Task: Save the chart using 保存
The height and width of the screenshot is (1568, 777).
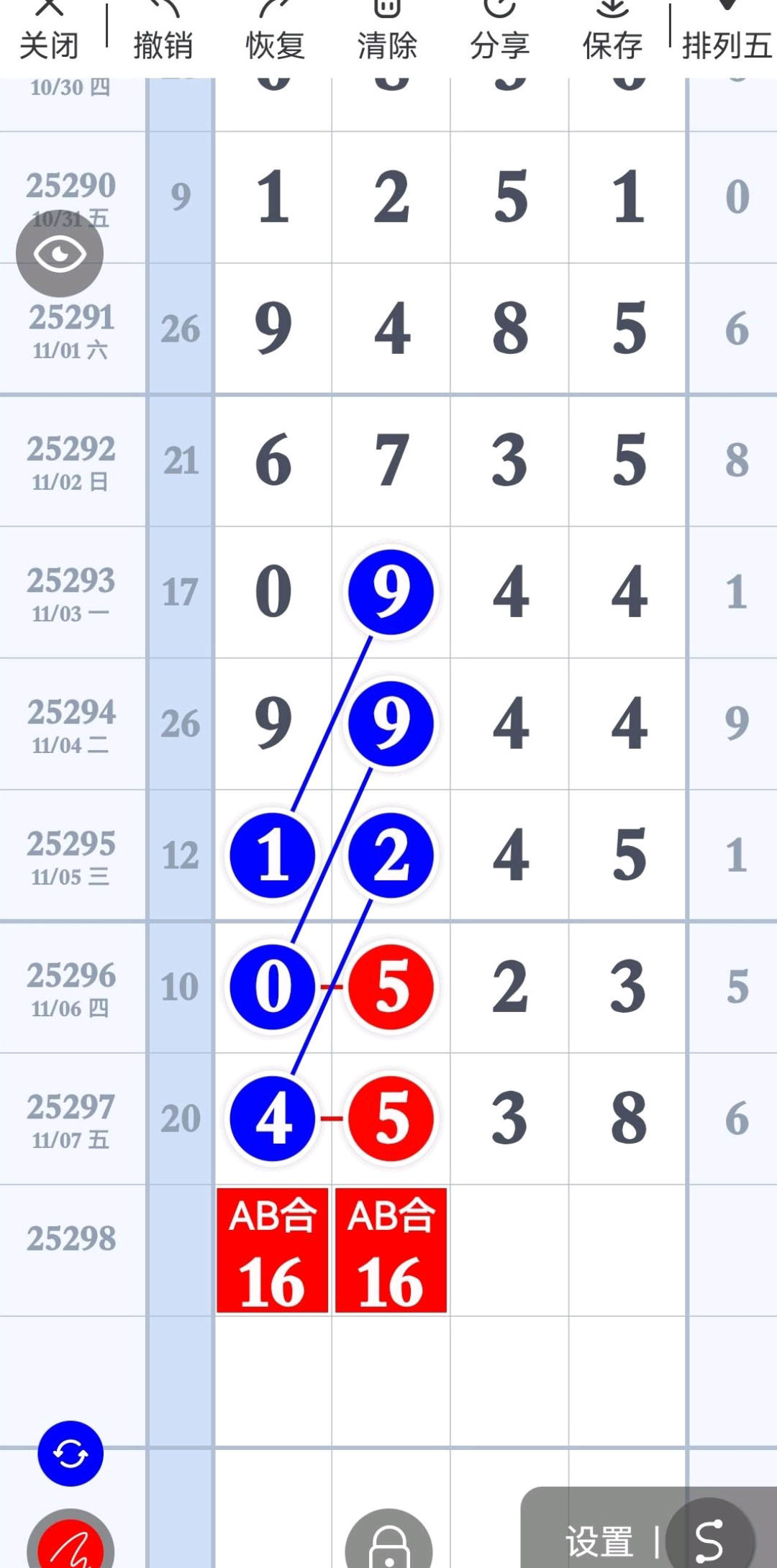Action: 612,32
